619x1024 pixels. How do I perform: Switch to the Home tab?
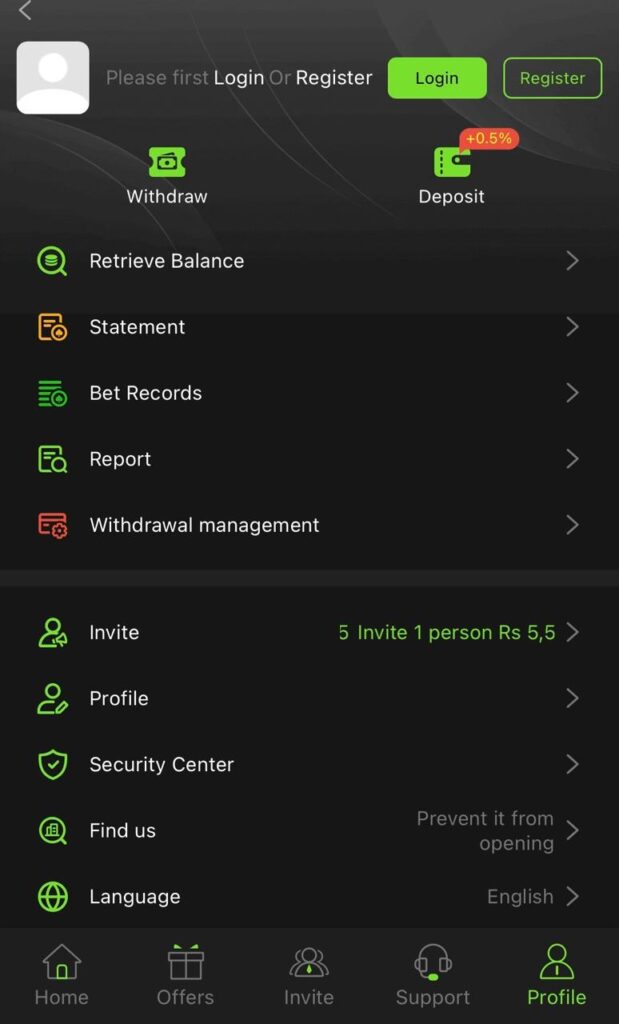click(x=61, y=976)
